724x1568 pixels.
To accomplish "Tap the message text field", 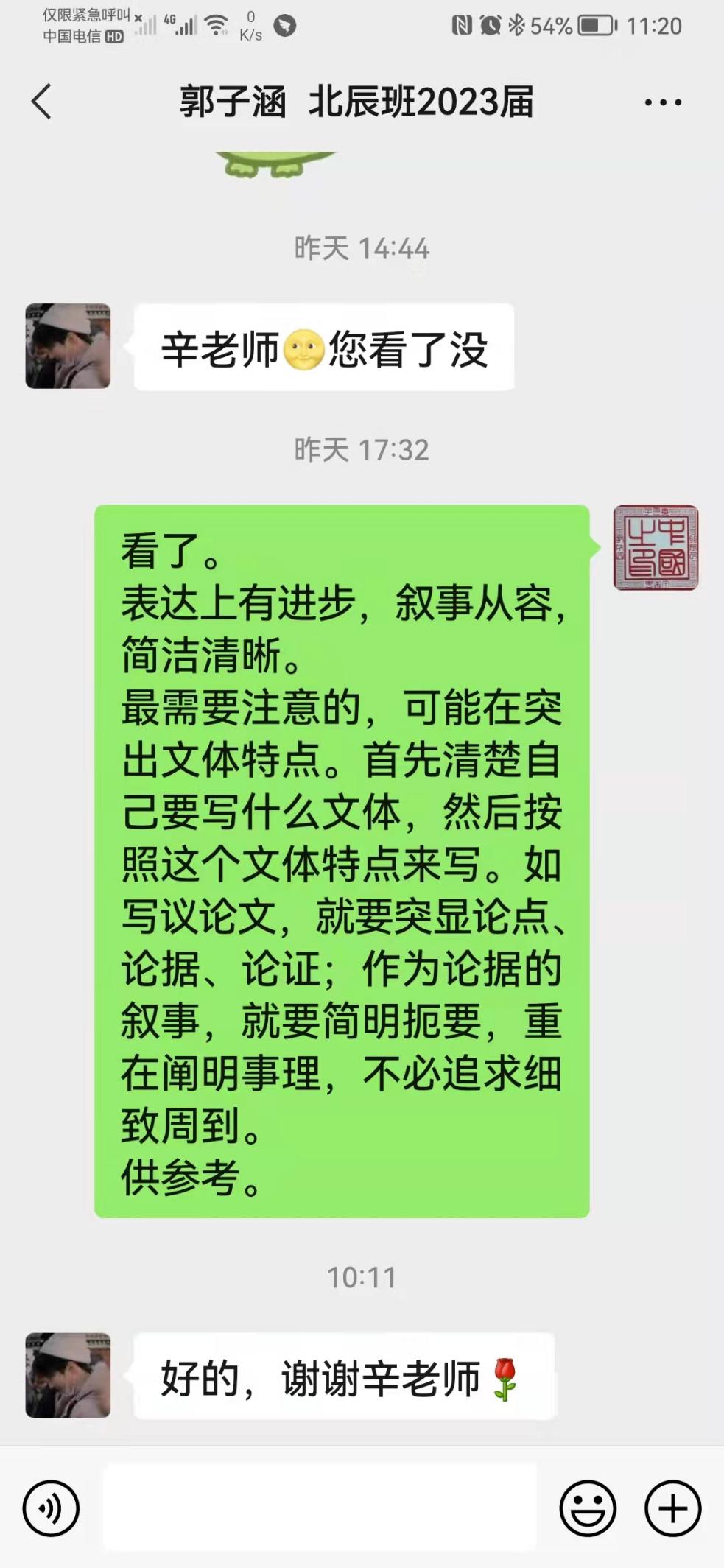I will [319, 1506].
